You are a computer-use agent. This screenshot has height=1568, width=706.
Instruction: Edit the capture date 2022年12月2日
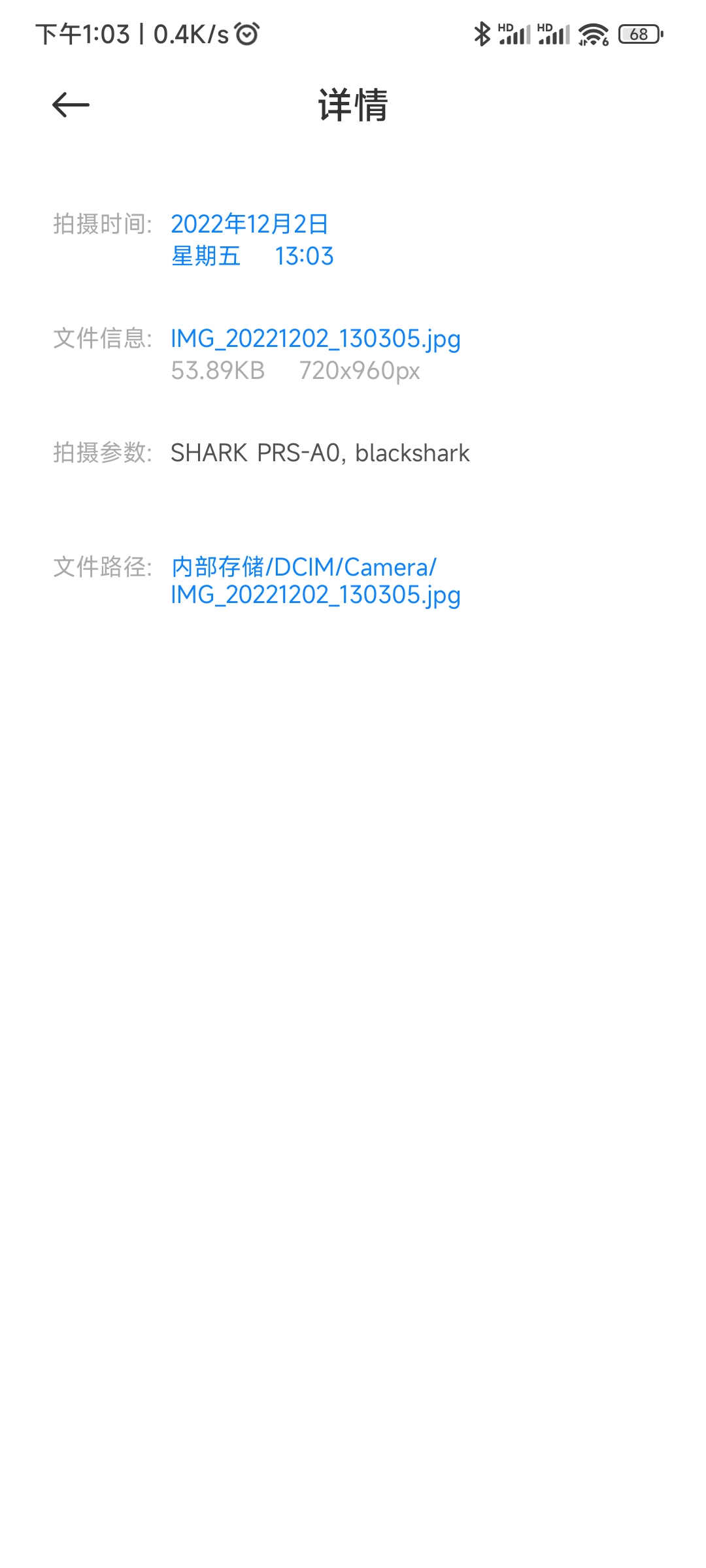[249, 224]
